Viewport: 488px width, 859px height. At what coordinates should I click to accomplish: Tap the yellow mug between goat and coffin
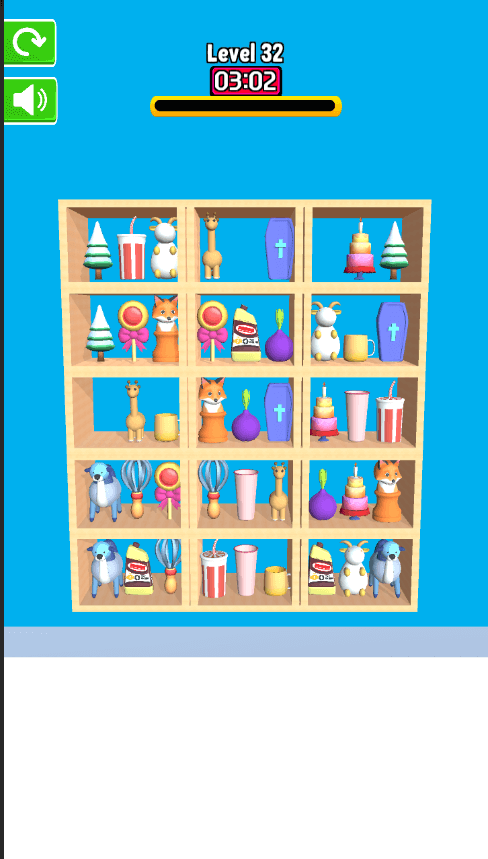click(359, 347)
